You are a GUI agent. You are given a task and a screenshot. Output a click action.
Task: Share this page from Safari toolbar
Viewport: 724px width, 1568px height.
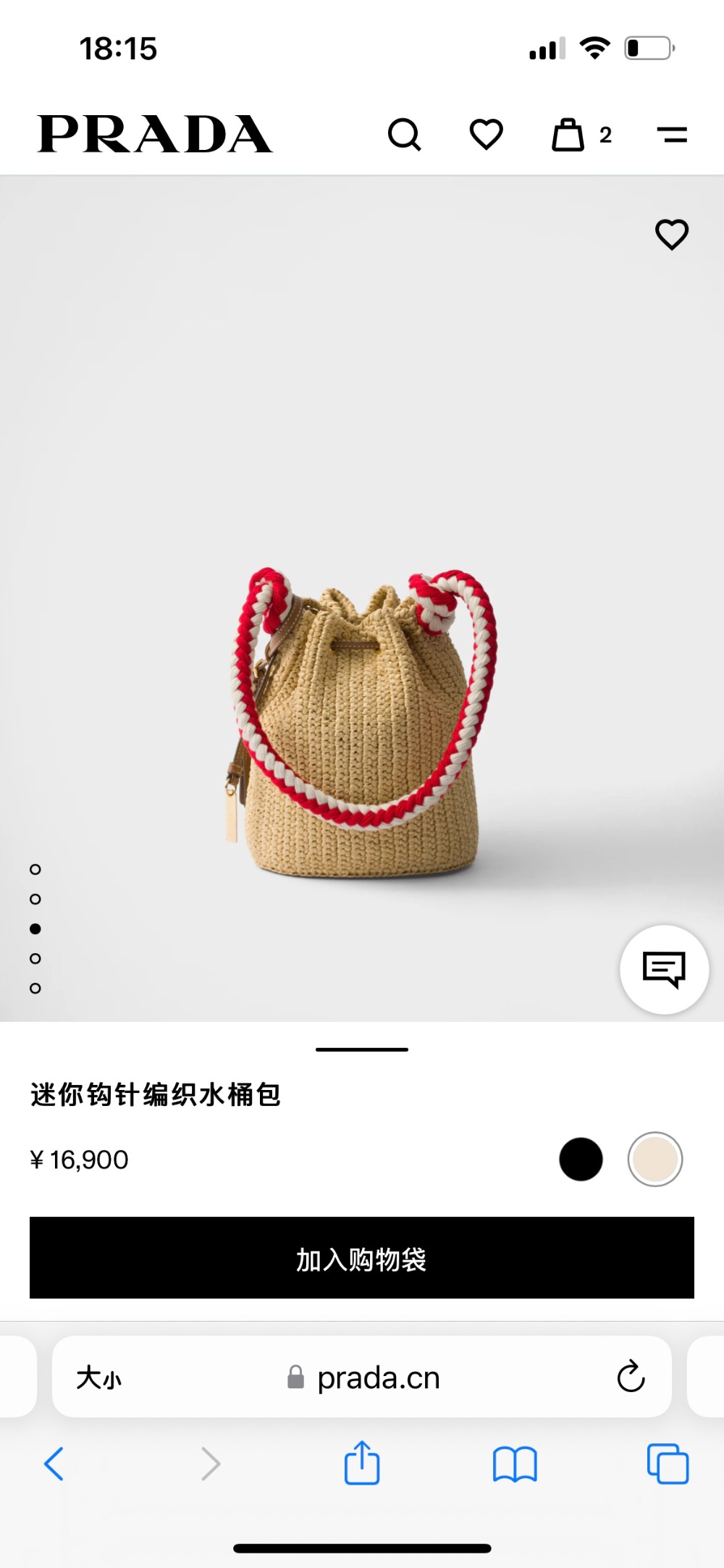[362, 1464]
